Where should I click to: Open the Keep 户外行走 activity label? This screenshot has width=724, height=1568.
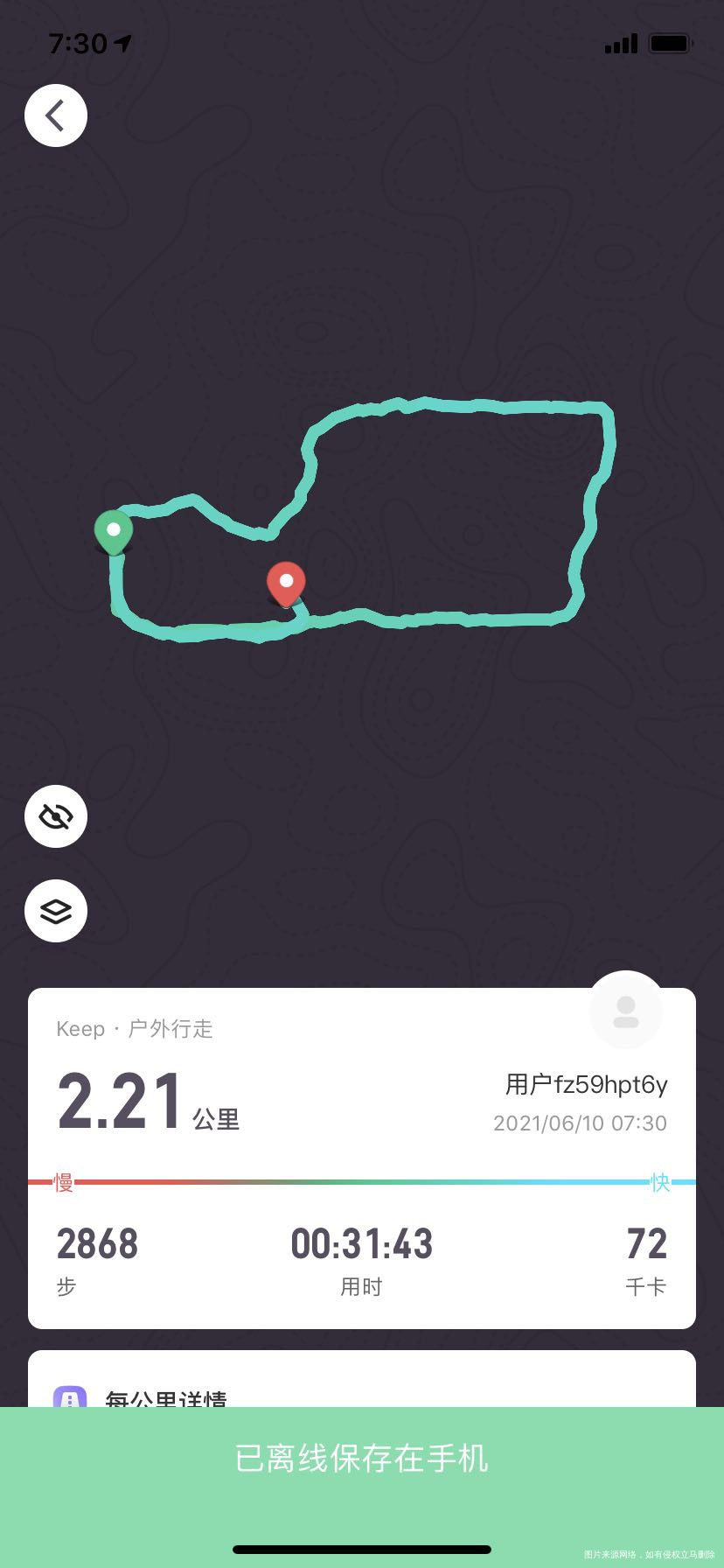pos(134,1029)
